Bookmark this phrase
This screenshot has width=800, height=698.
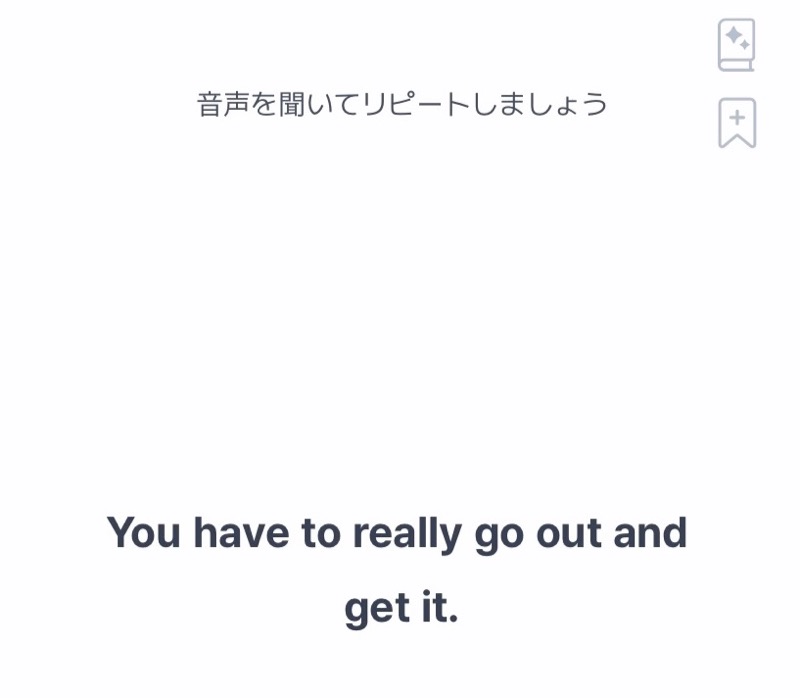point(737,123)
